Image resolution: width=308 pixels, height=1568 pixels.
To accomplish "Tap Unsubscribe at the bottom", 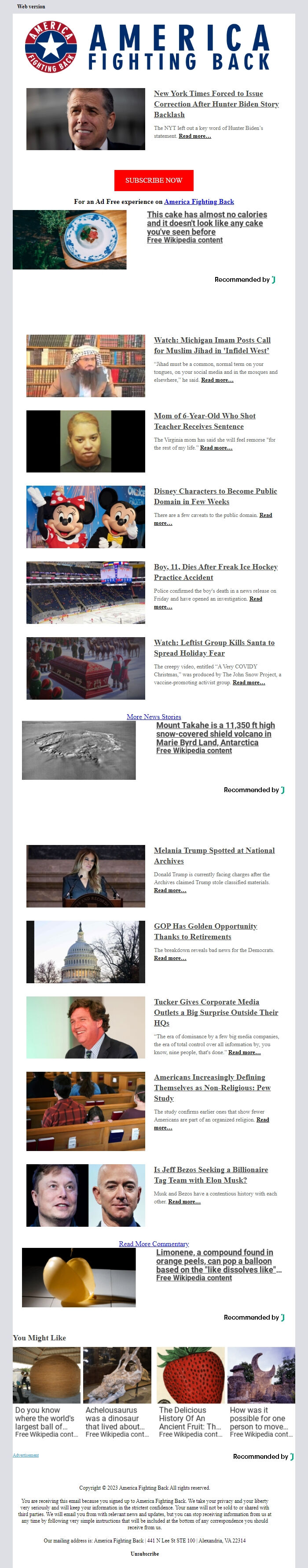I will pos(144,1553).
